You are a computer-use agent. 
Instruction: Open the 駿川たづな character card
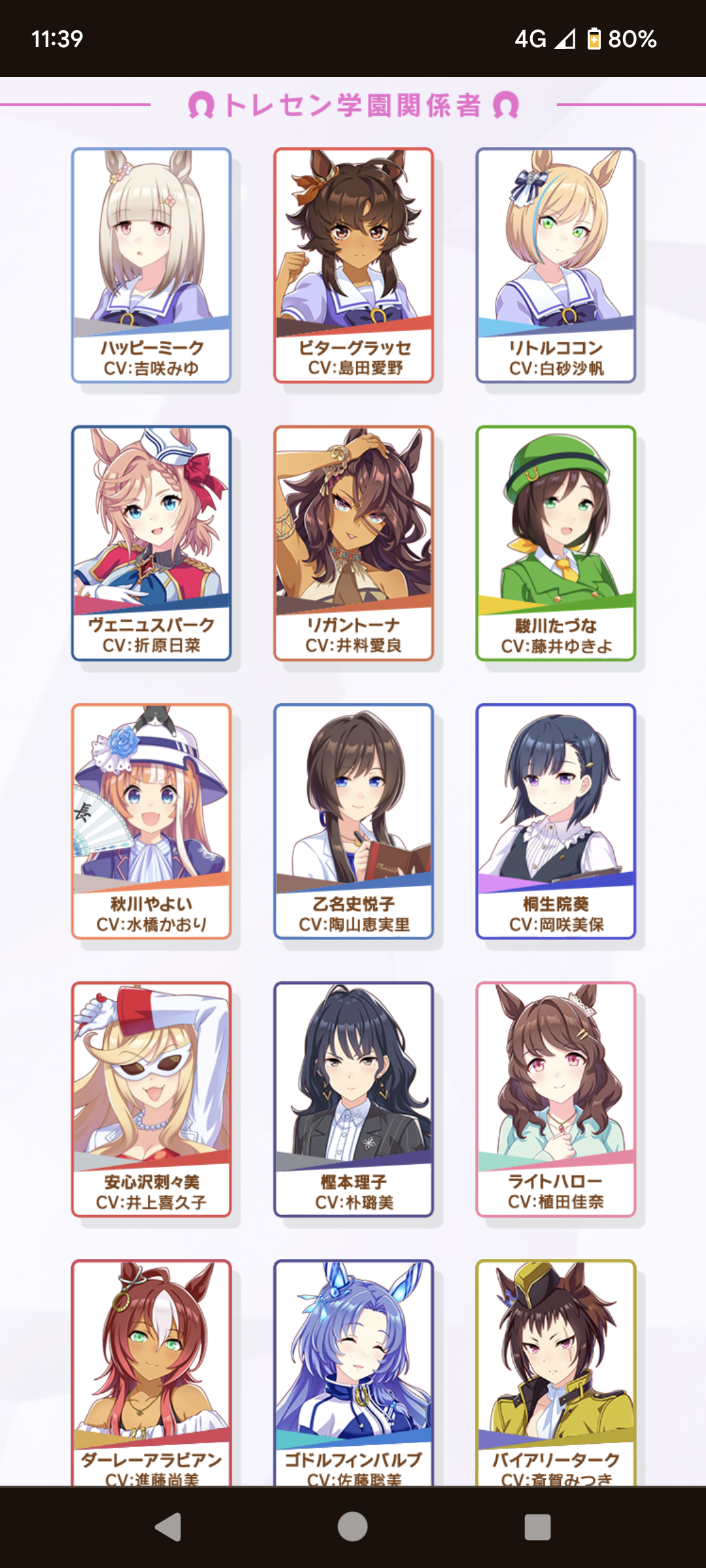(x=556, y=542)
